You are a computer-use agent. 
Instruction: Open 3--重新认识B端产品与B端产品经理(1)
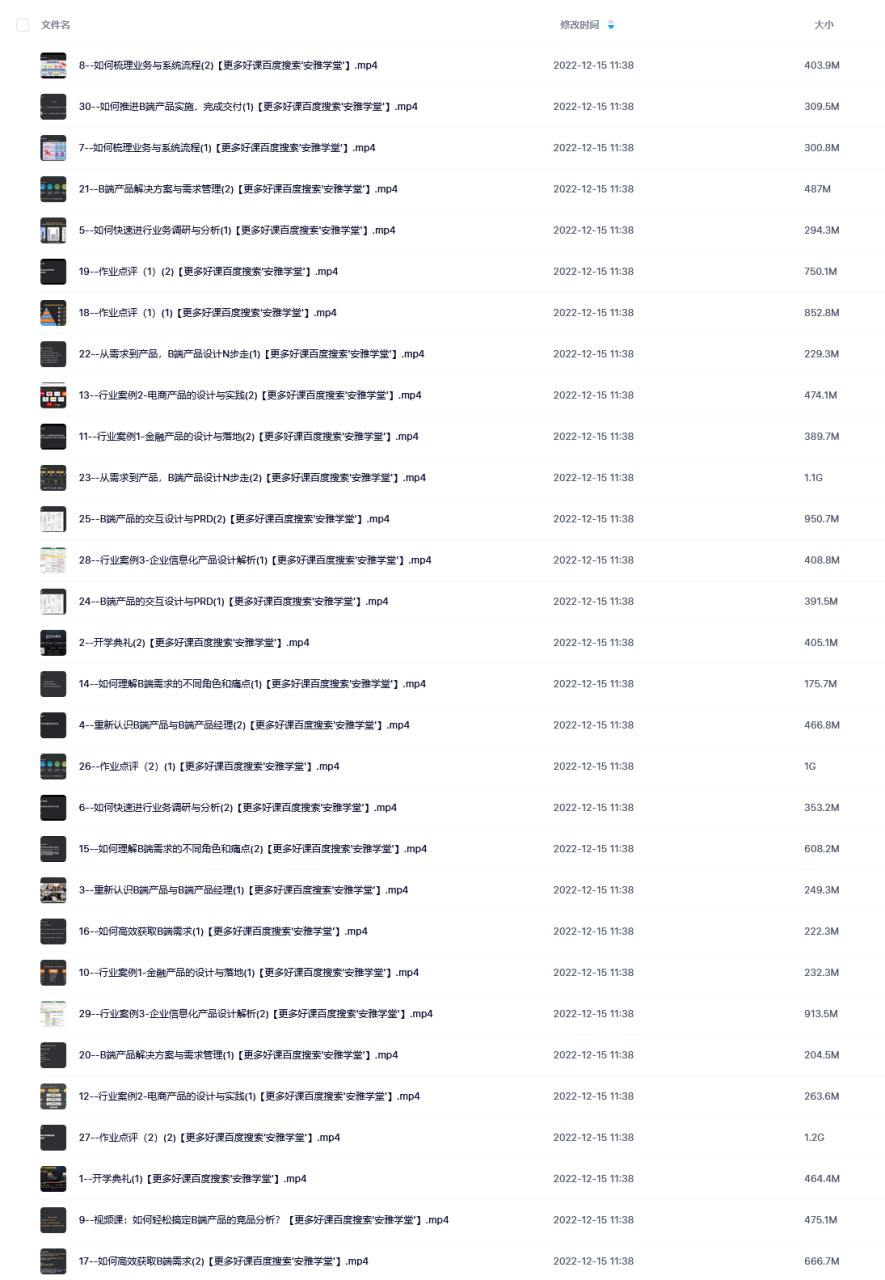click(x=243, y=890)
